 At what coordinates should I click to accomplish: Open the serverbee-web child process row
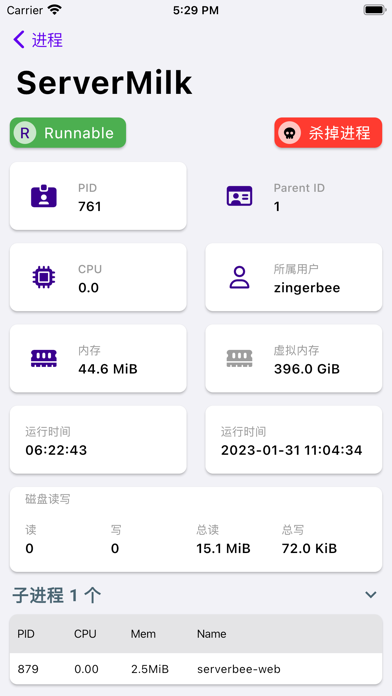pyautogui.click(x=196, y=668)
